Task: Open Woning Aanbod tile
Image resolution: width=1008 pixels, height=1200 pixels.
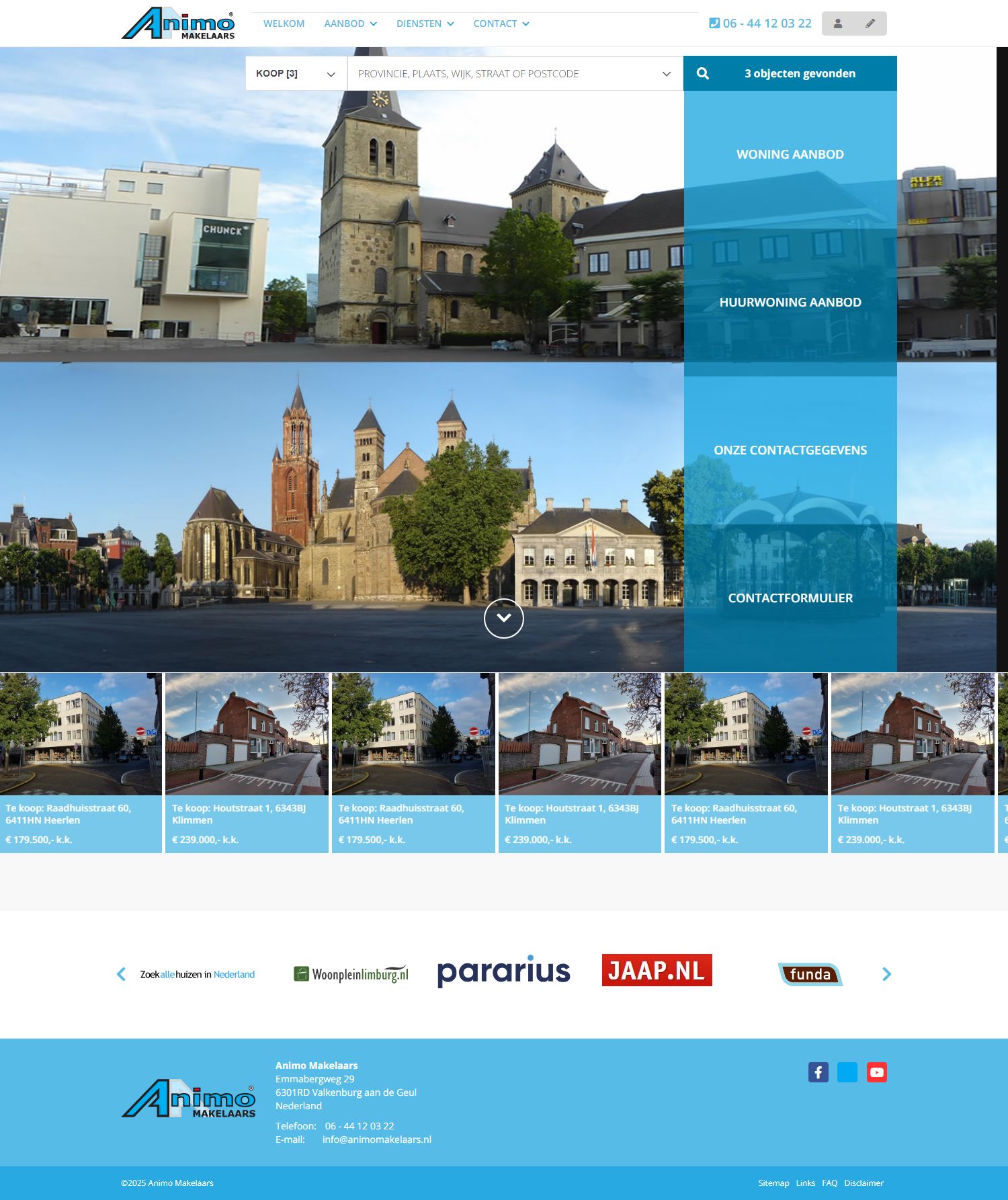Action: 790,155
